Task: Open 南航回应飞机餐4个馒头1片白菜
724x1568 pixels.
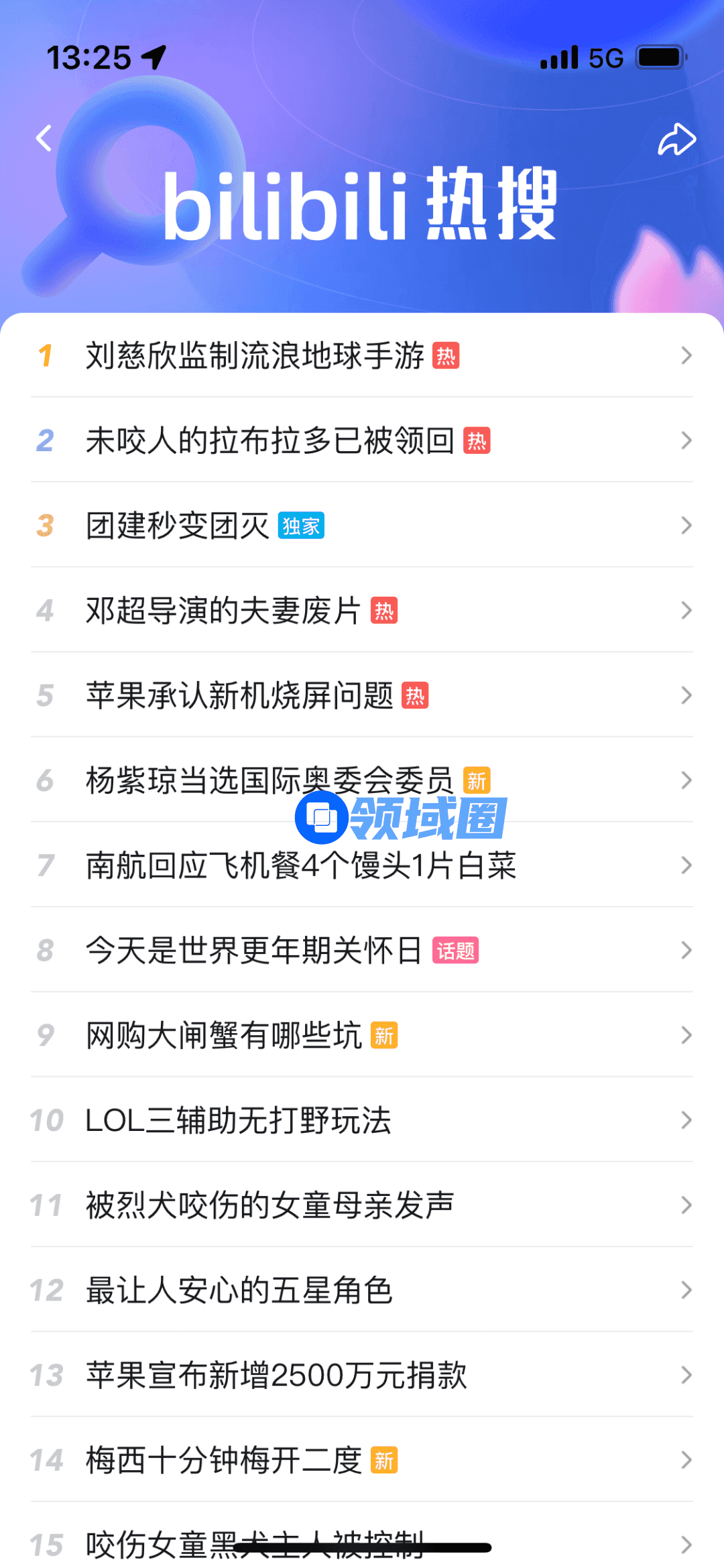Action: tap(300, 865)
